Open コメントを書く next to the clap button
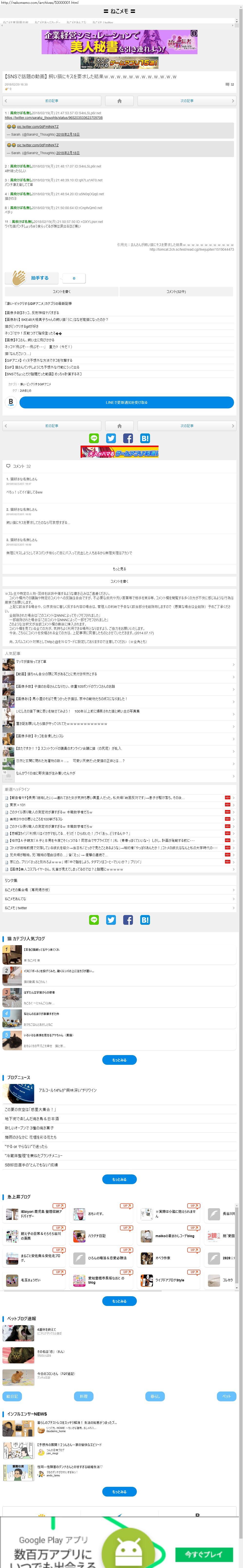This screenshot has width=243, height=1568. (x=62, y=291)
